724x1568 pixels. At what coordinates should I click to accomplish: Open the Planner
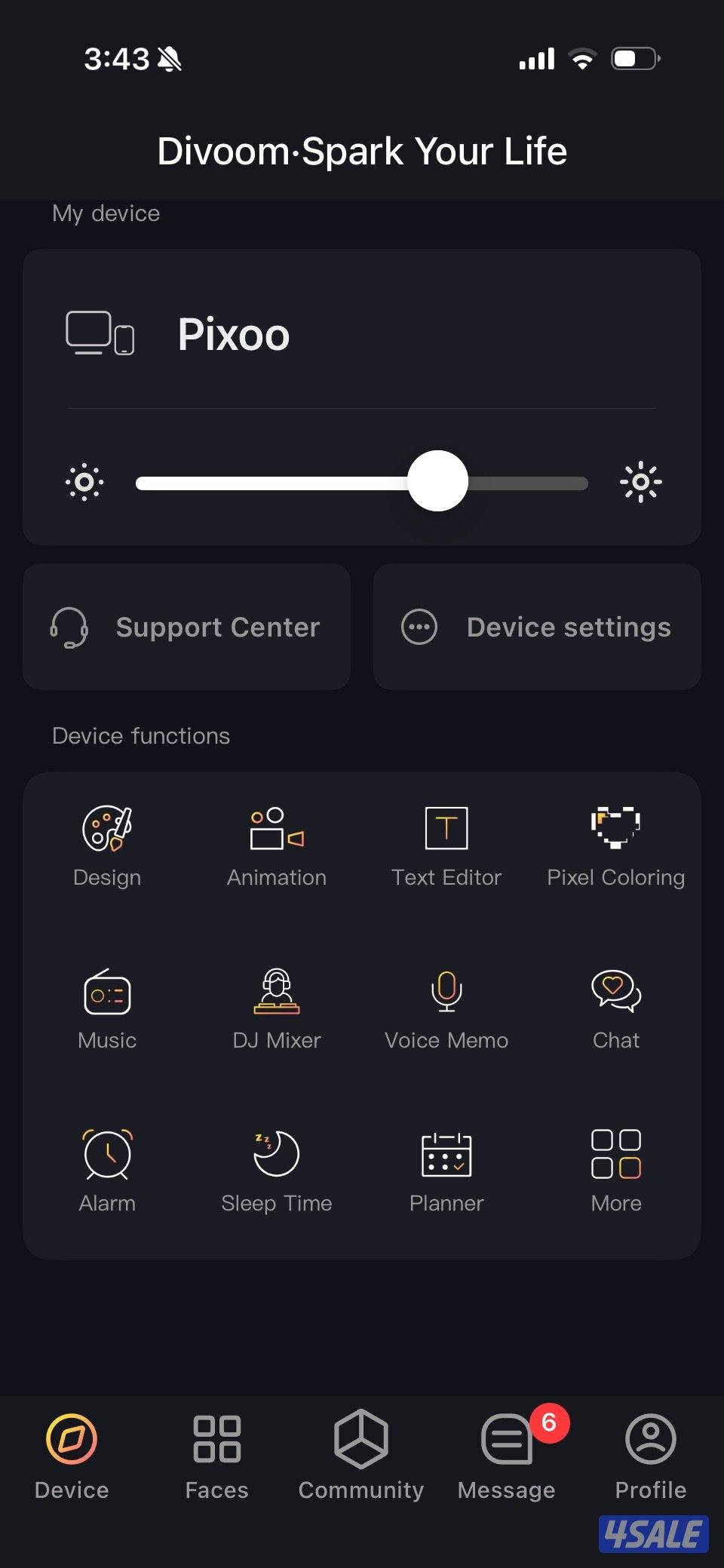pos(446,1171)
